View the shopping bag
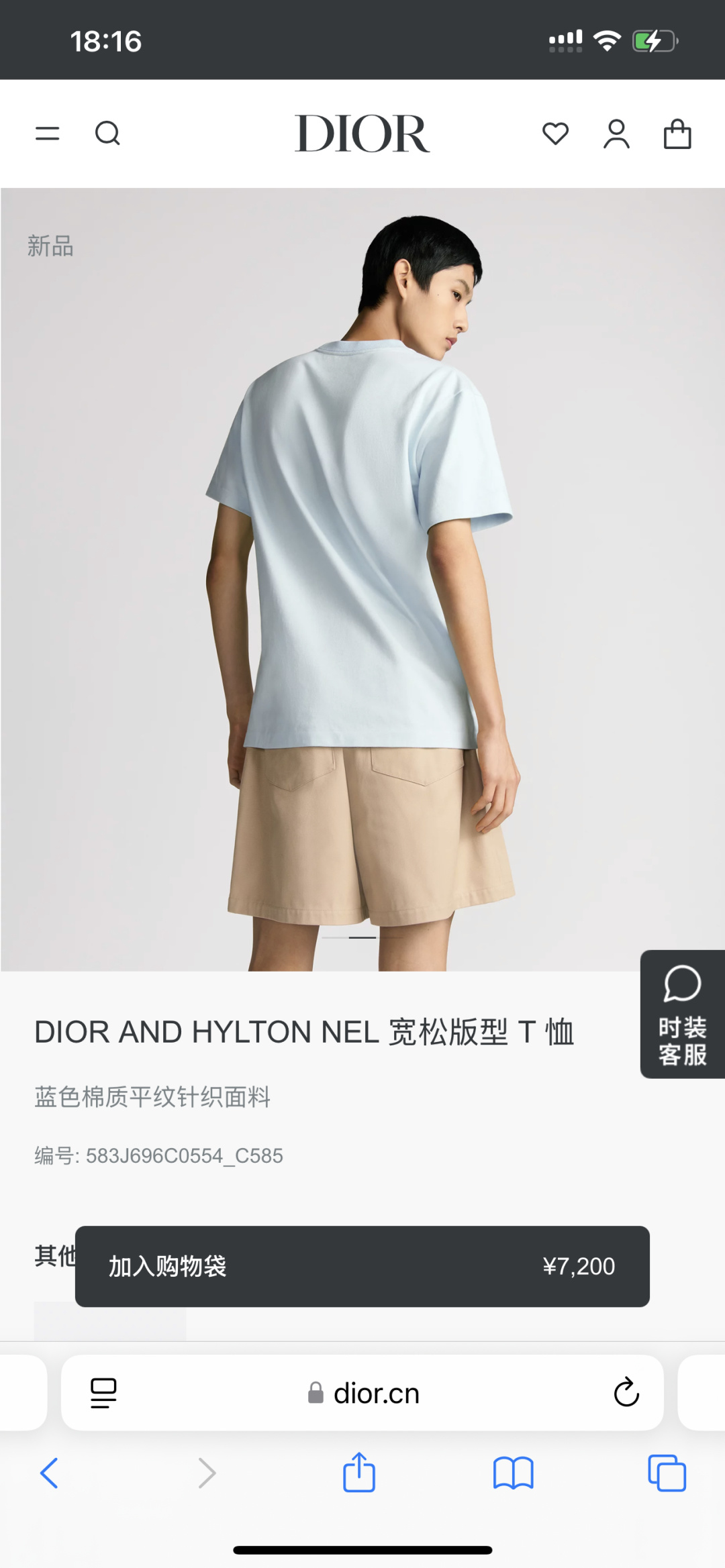Screen dimensions: 725x1568 point(677,134)
